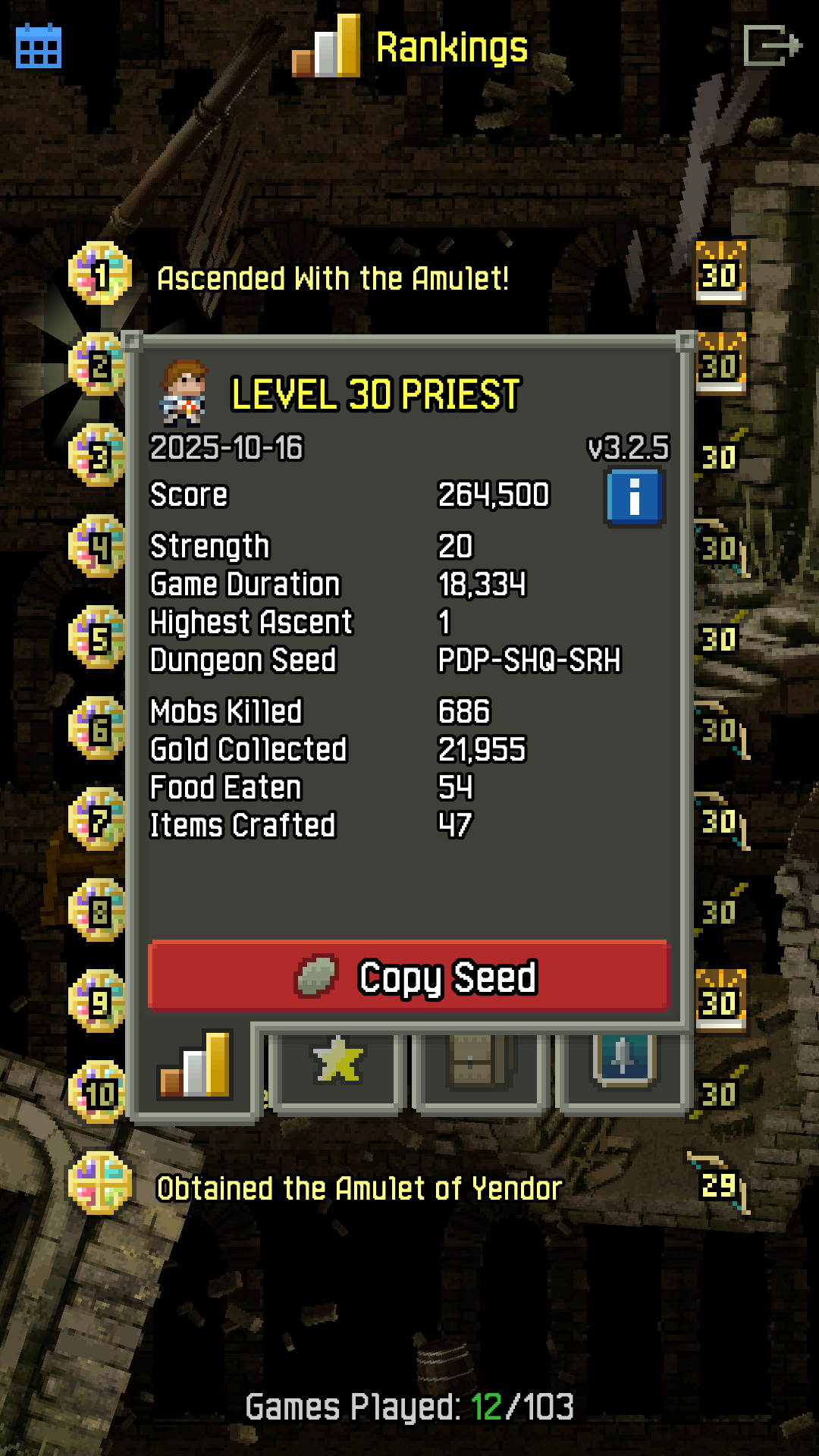The height and width of the screenshot is (1456, 819).
Task: Open the 'Obtained the Amulet of Yendor' record
Action: (x=359, y=1188)
